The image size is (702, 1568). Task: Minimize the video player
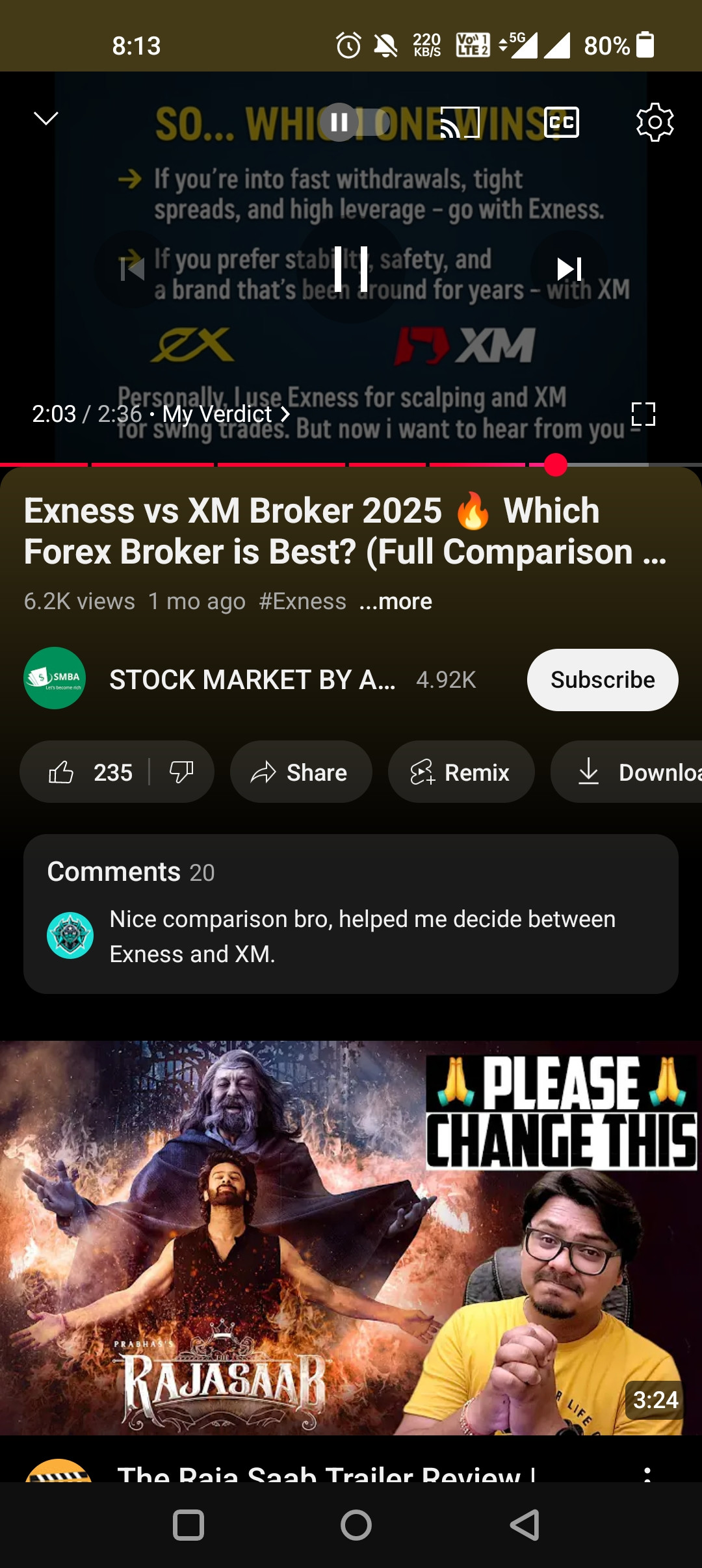pos(45,118)
